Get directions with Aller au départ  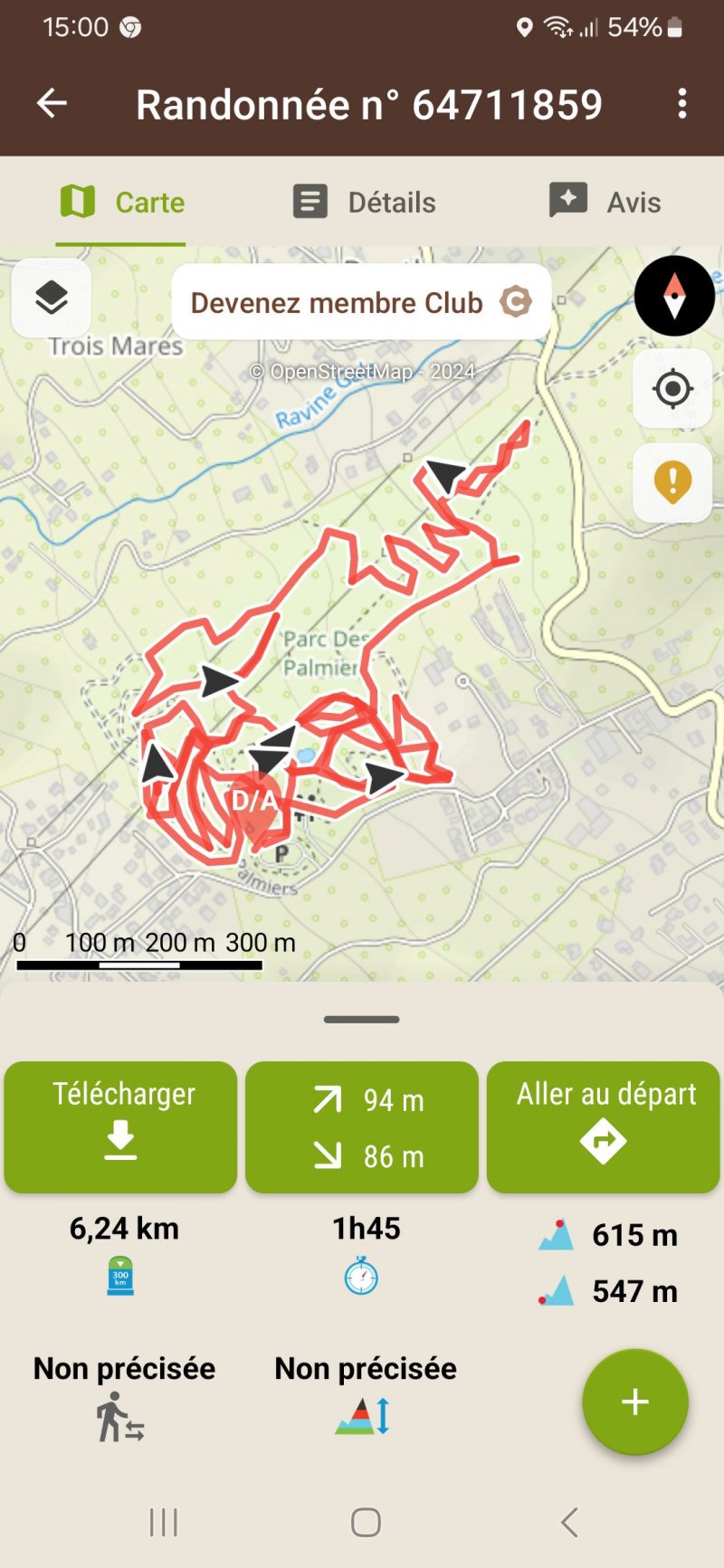click(604, 1126)
